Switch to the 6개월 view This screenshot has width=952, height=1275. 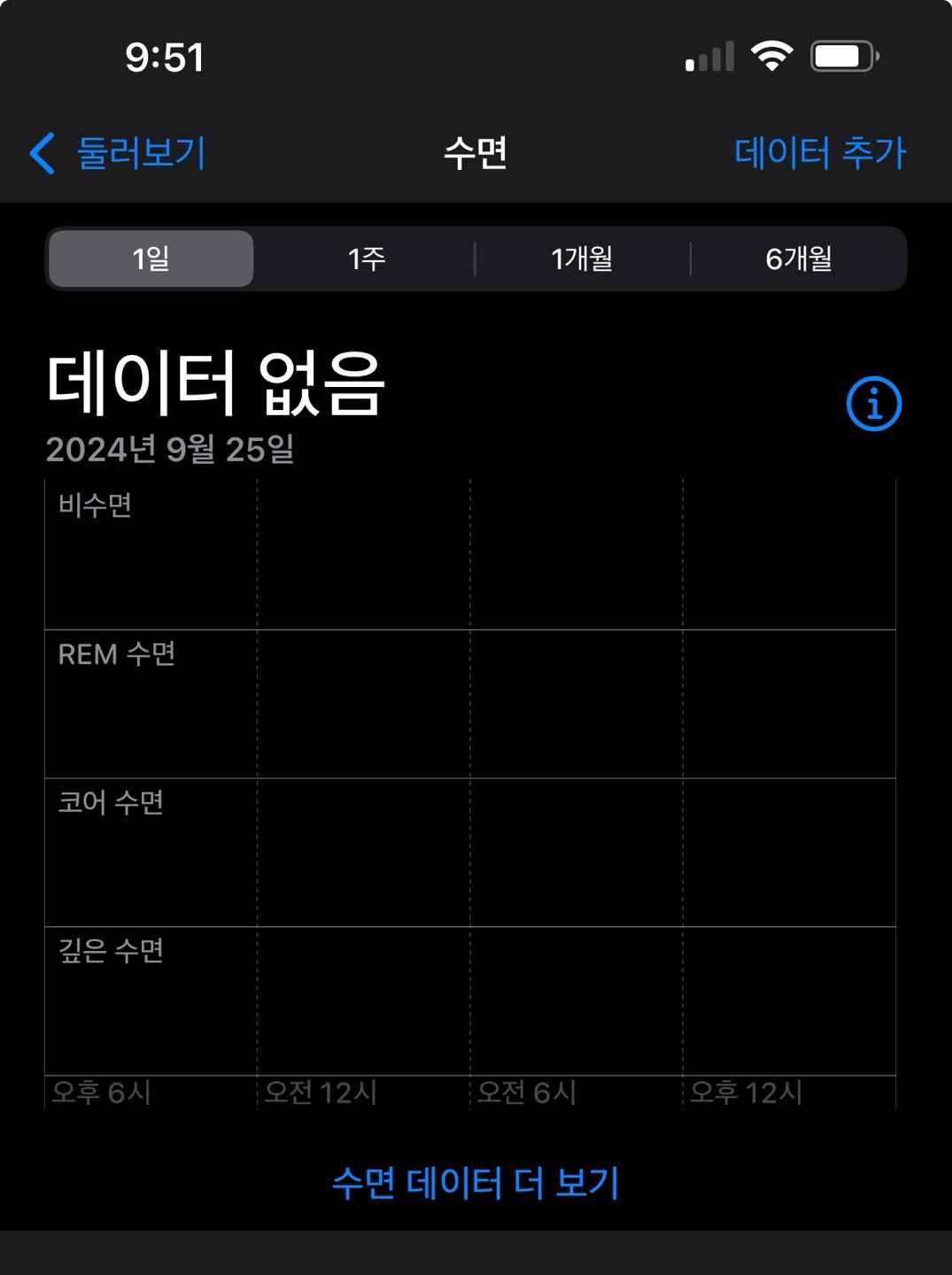(x=798, y=259)
